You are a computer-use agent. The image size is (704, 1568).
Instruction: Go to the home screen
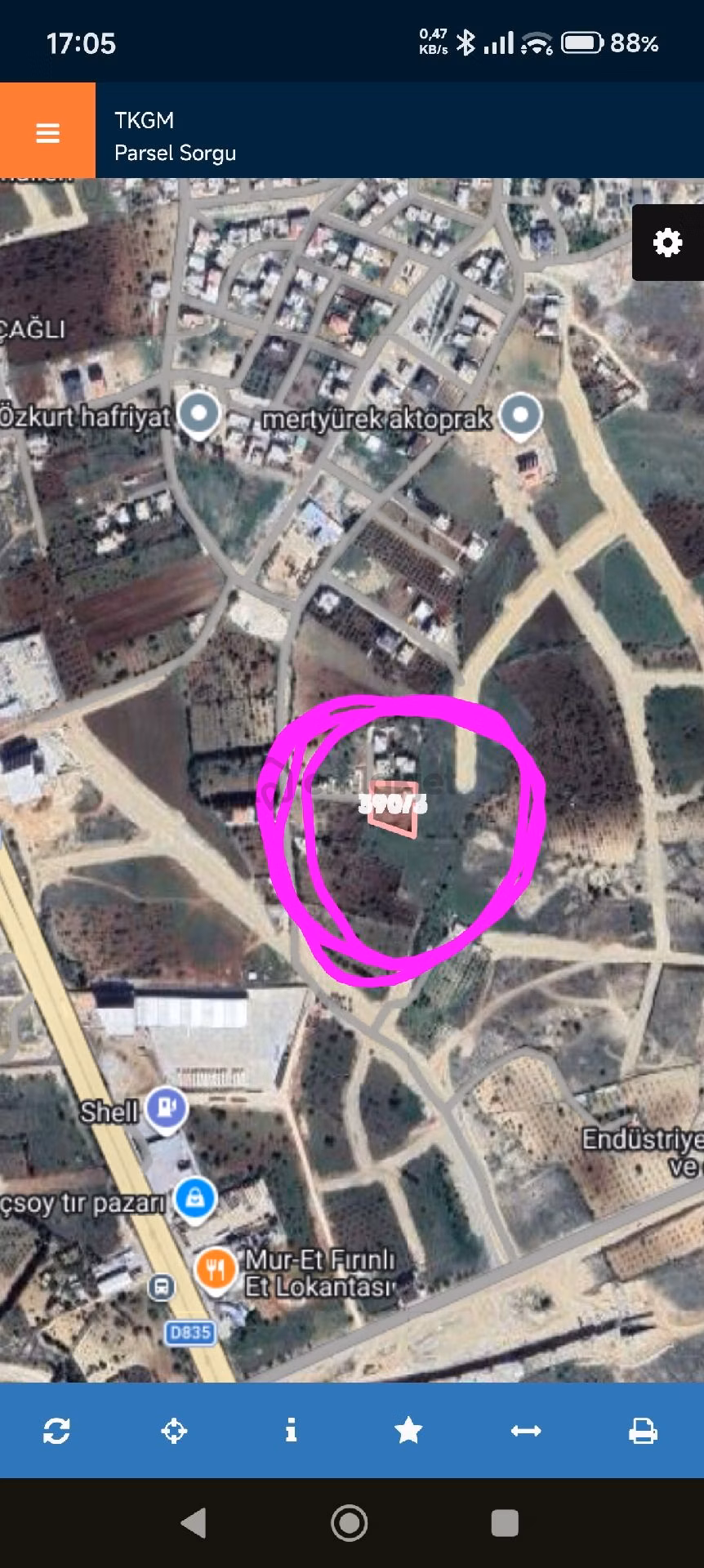pyautogui.click(x=350, y=1523)
